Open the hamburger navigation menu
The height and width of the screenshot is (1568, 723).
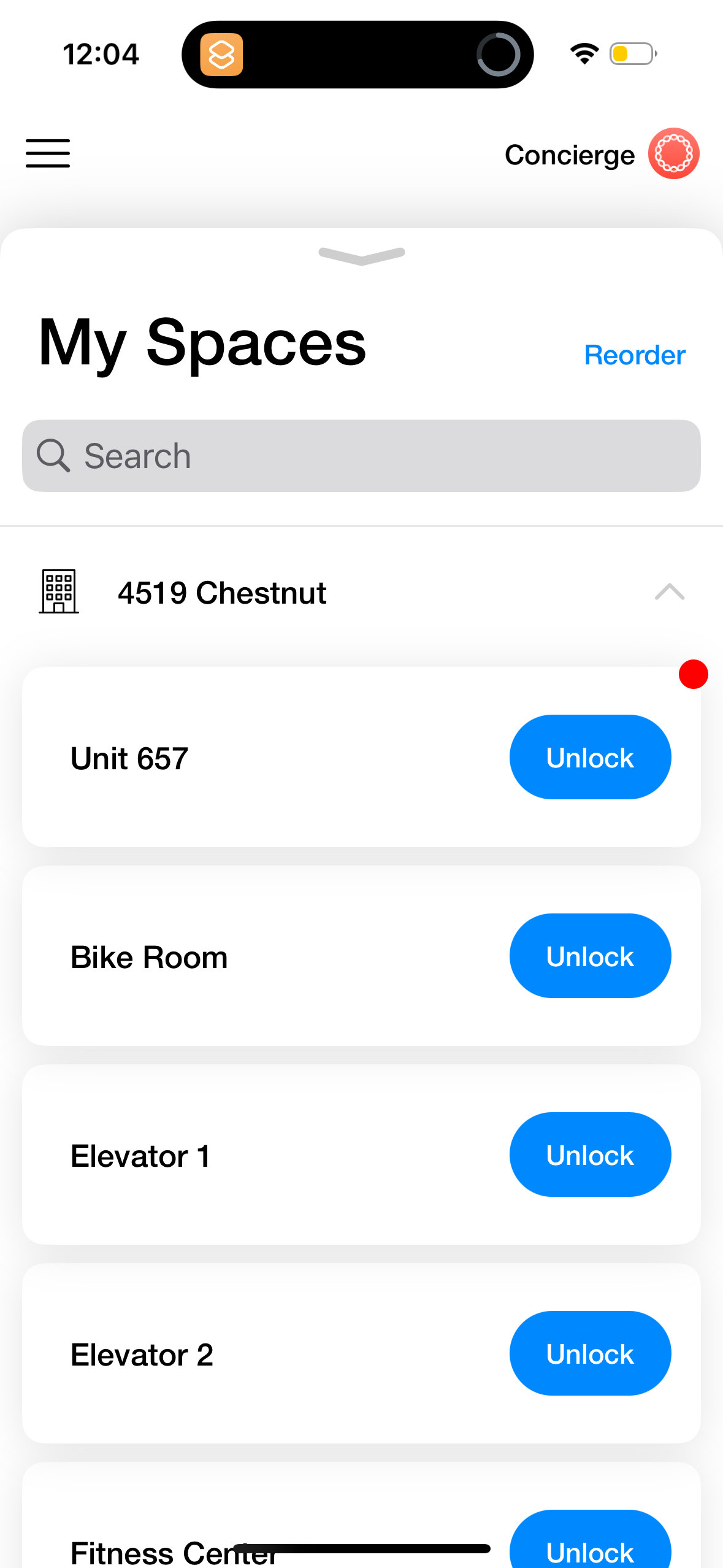coord(47,153)
